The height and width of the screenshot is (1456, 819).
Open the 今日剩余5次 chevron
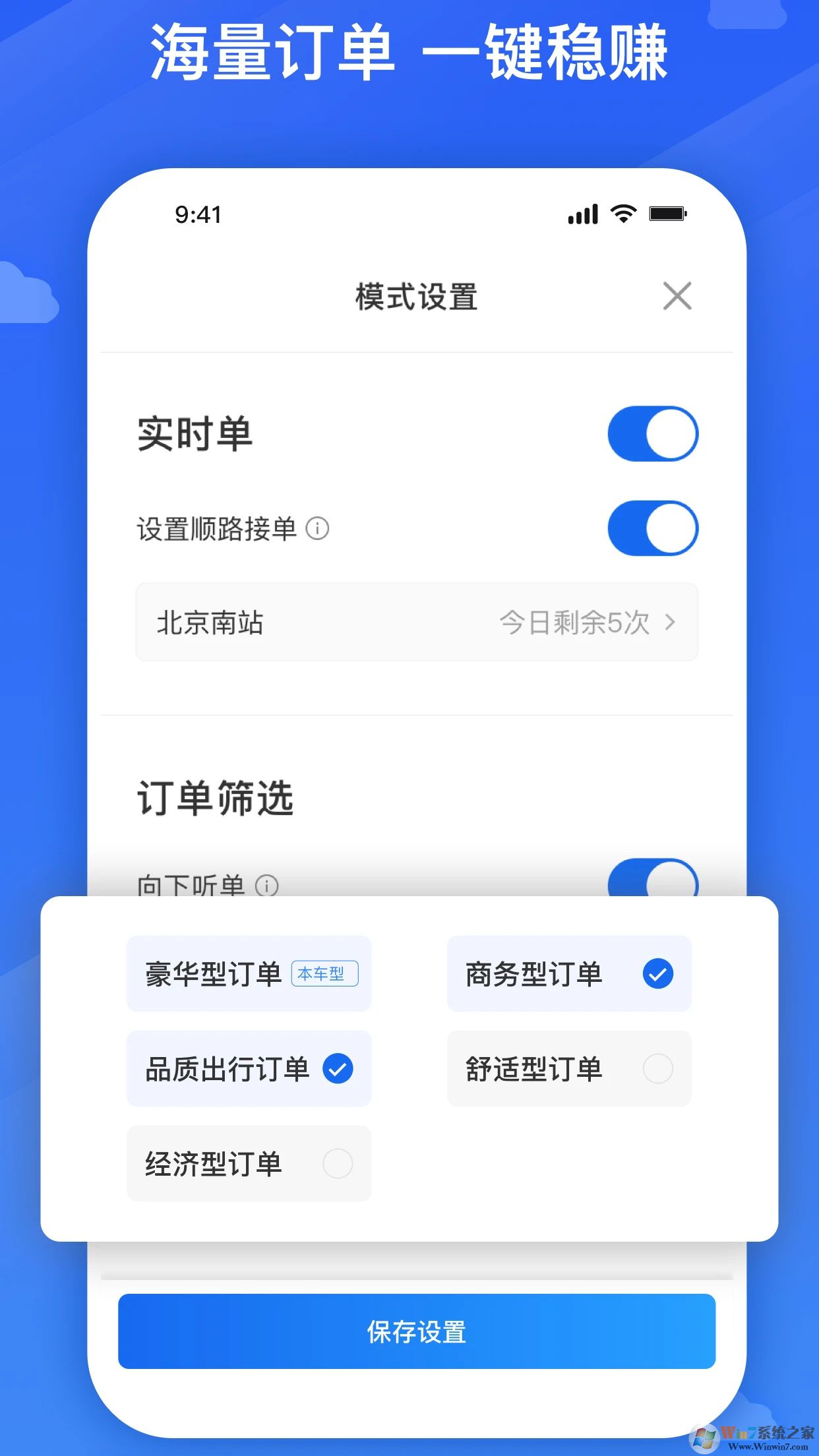click(x=672, y=622)
